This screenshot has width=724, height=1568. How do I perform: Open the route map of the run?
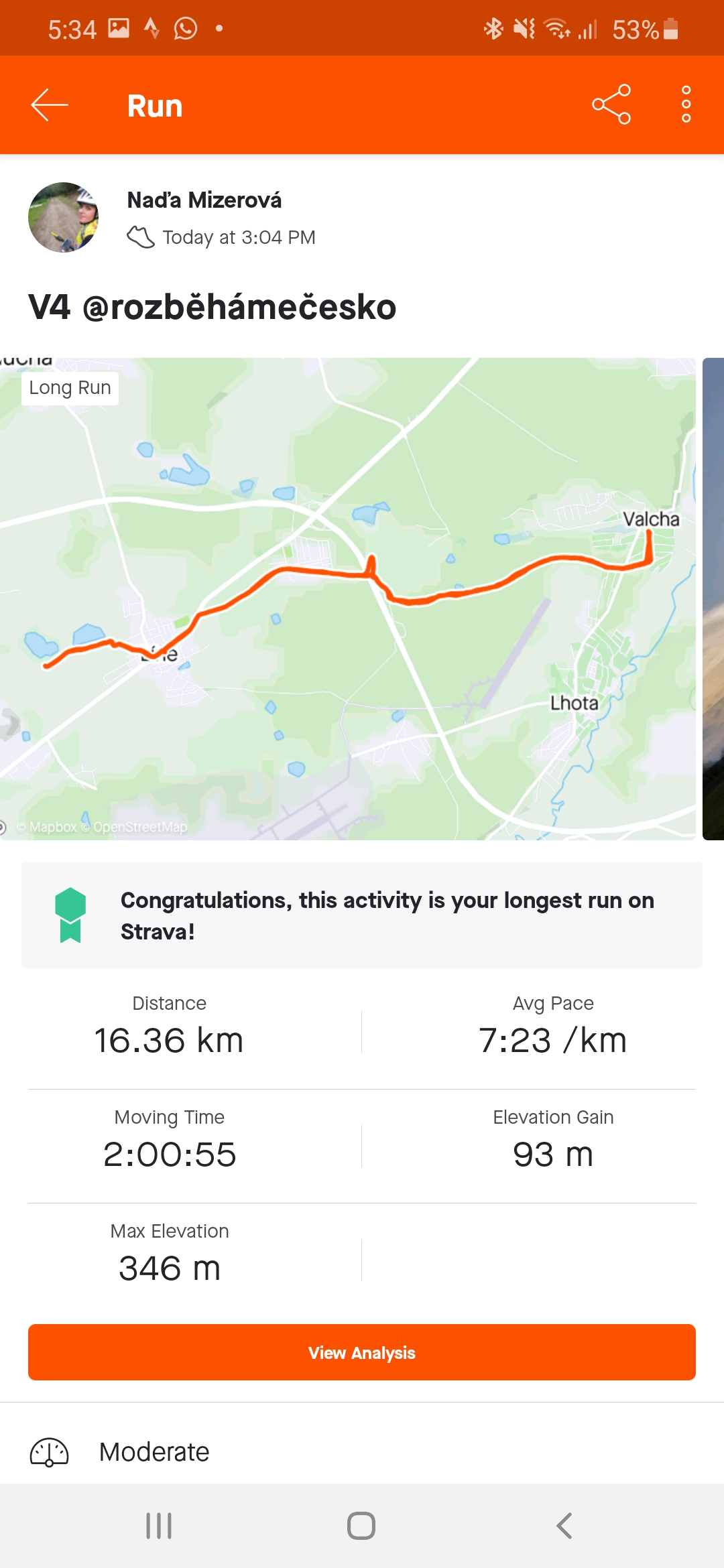(348, 598)
